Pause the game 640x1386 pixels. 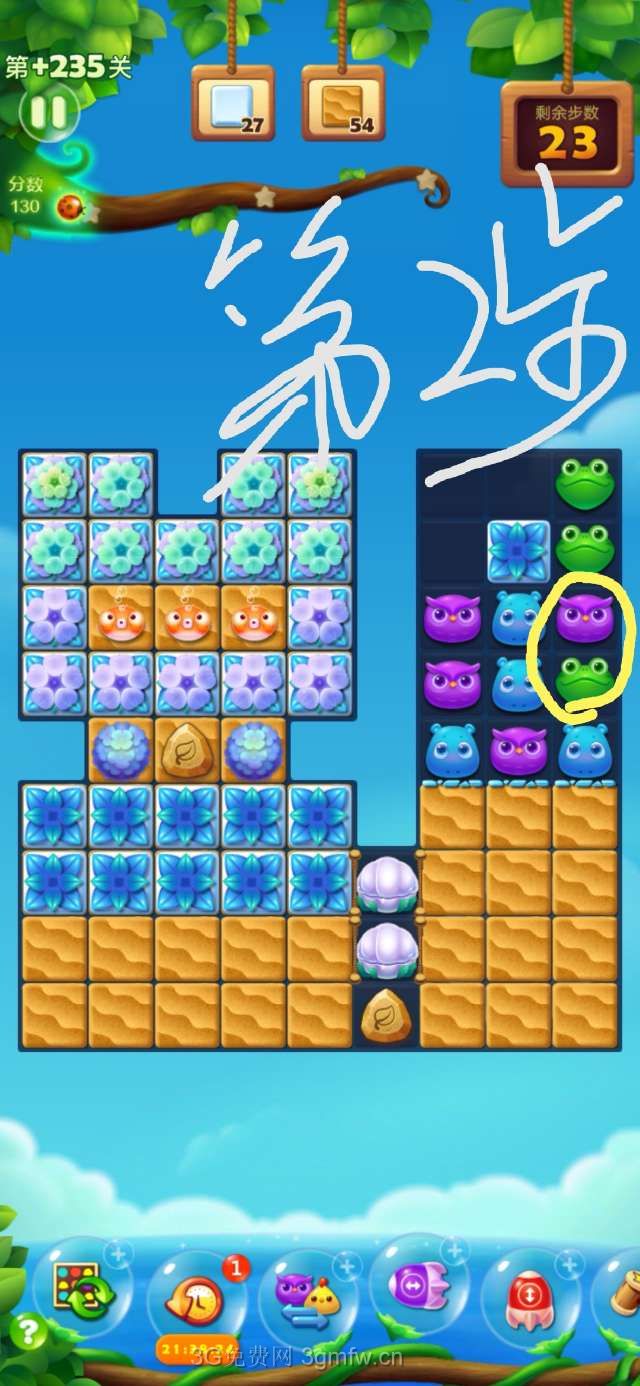[47, 112]
